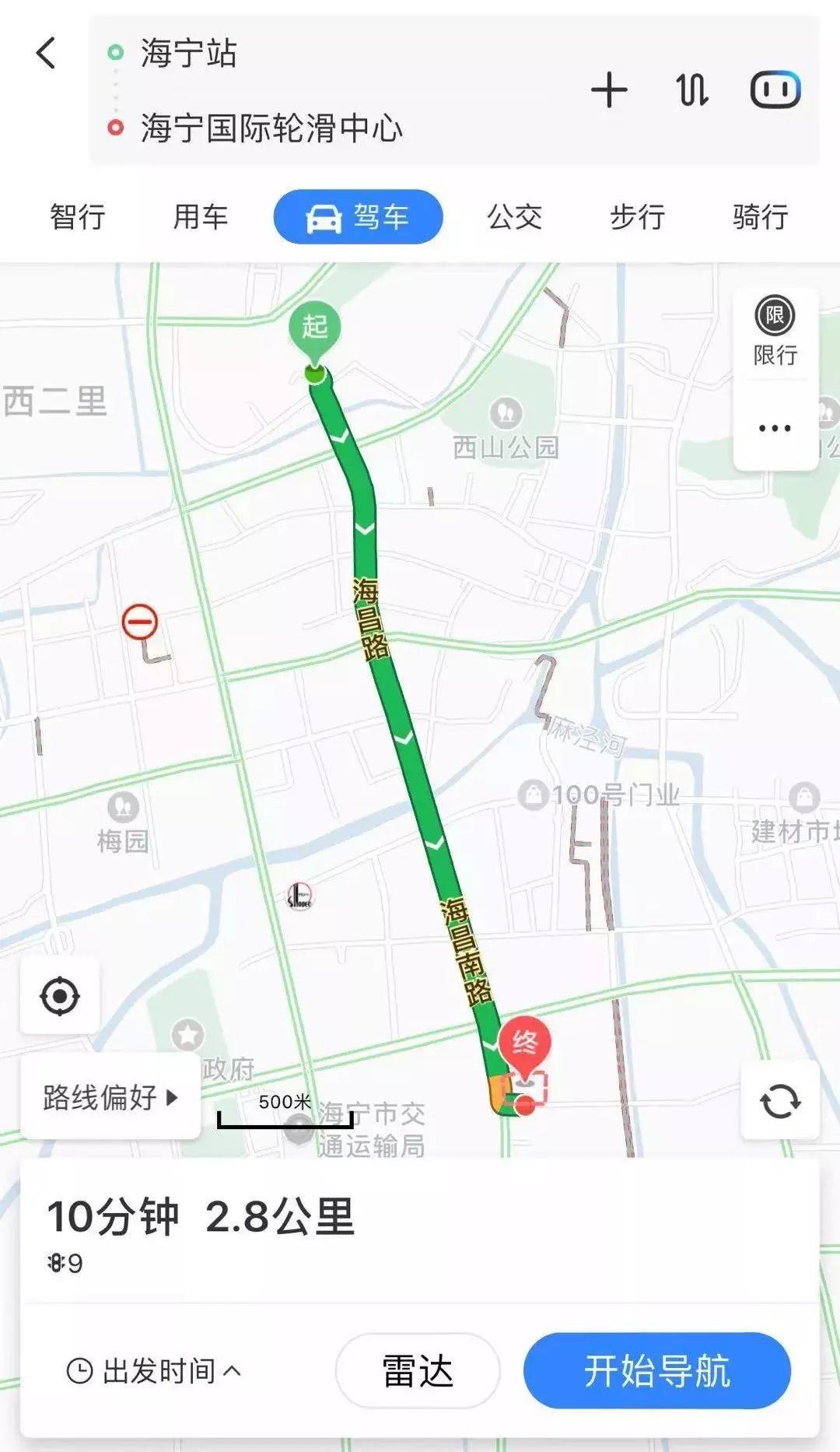The width and height of the screenshot is (840, 1452).
Task: Center the map on my location
Action: click(60, 997)
